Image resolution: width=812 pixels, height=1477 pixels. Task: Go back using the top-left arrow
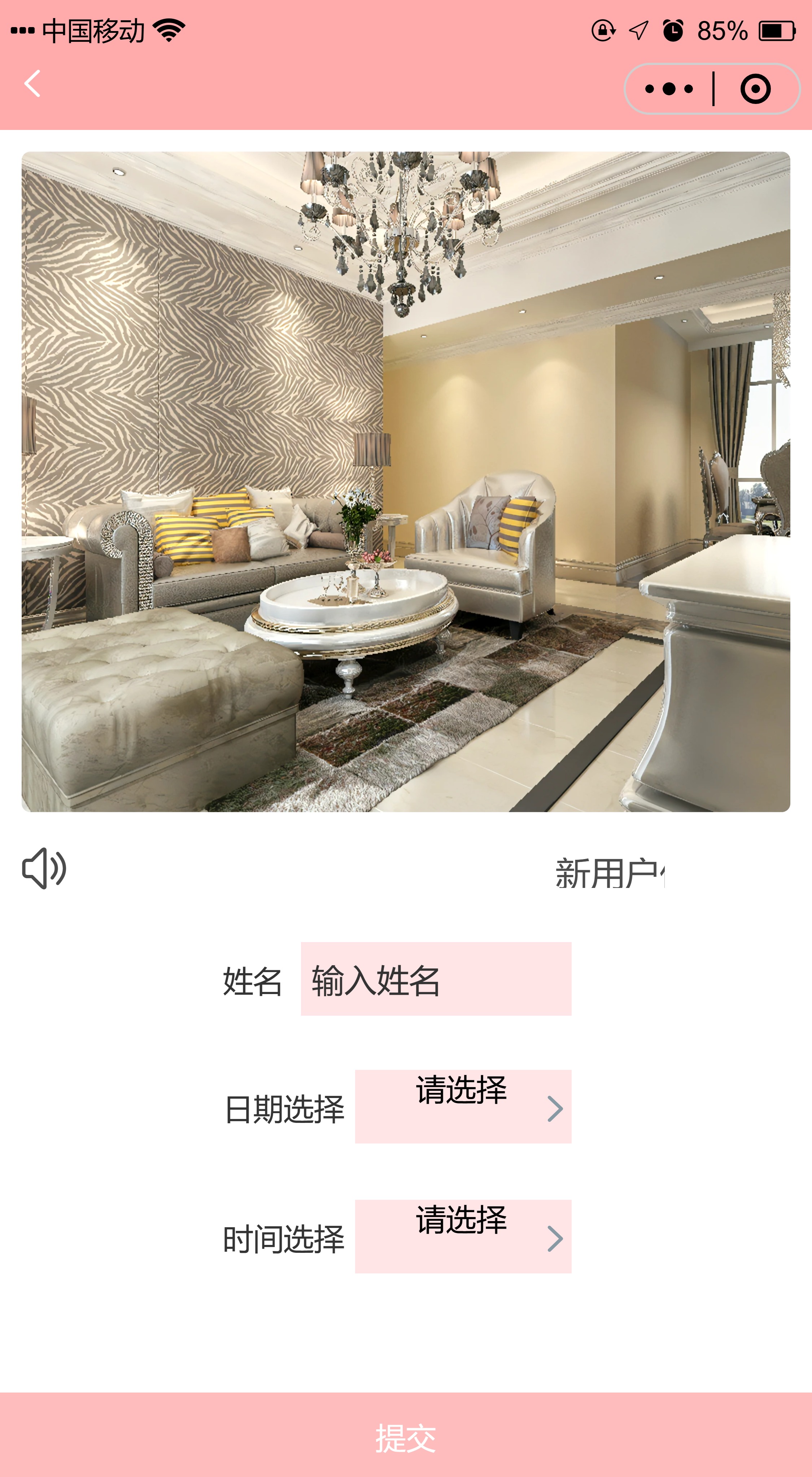33,84
